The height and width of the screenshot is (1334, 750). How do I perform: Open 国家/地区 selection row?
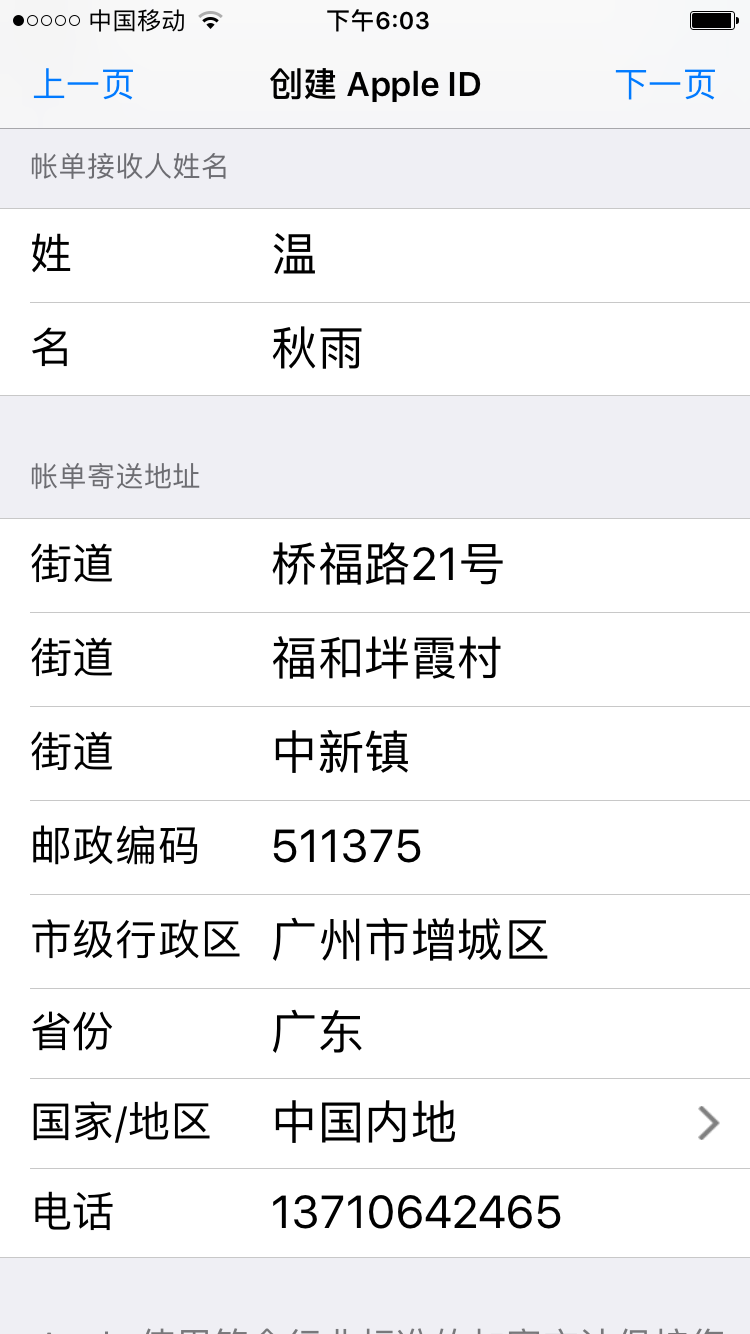480,1123
